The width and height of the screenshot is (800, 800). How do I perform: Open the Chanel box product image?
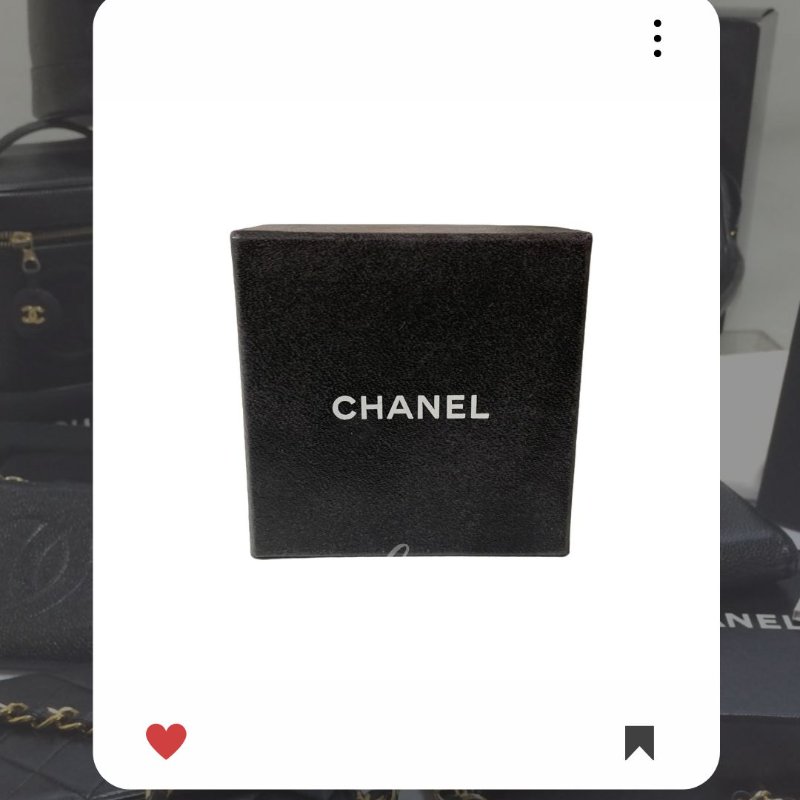pyautogui.click(x=410, y=395)
